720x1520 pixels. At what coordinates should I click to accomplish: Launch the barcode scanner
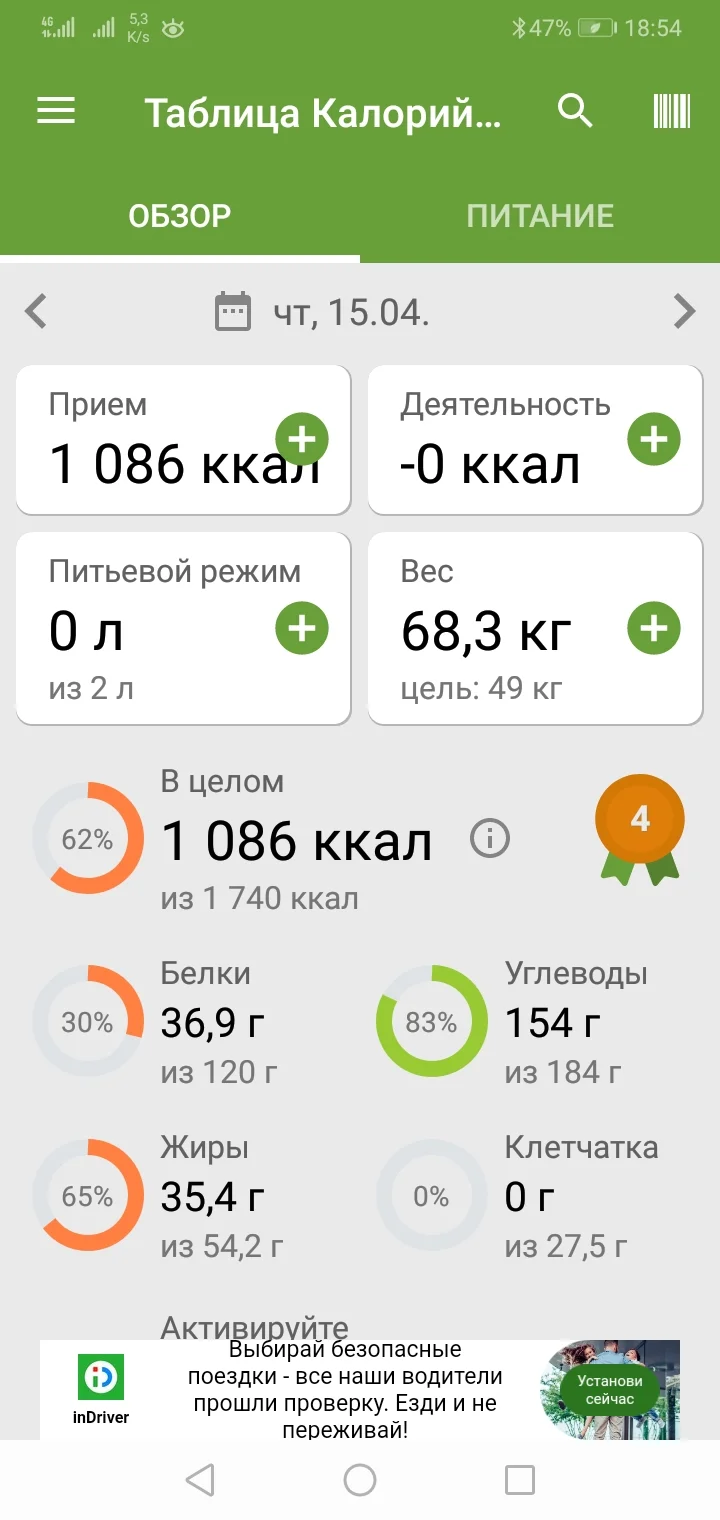pos(670,111)
